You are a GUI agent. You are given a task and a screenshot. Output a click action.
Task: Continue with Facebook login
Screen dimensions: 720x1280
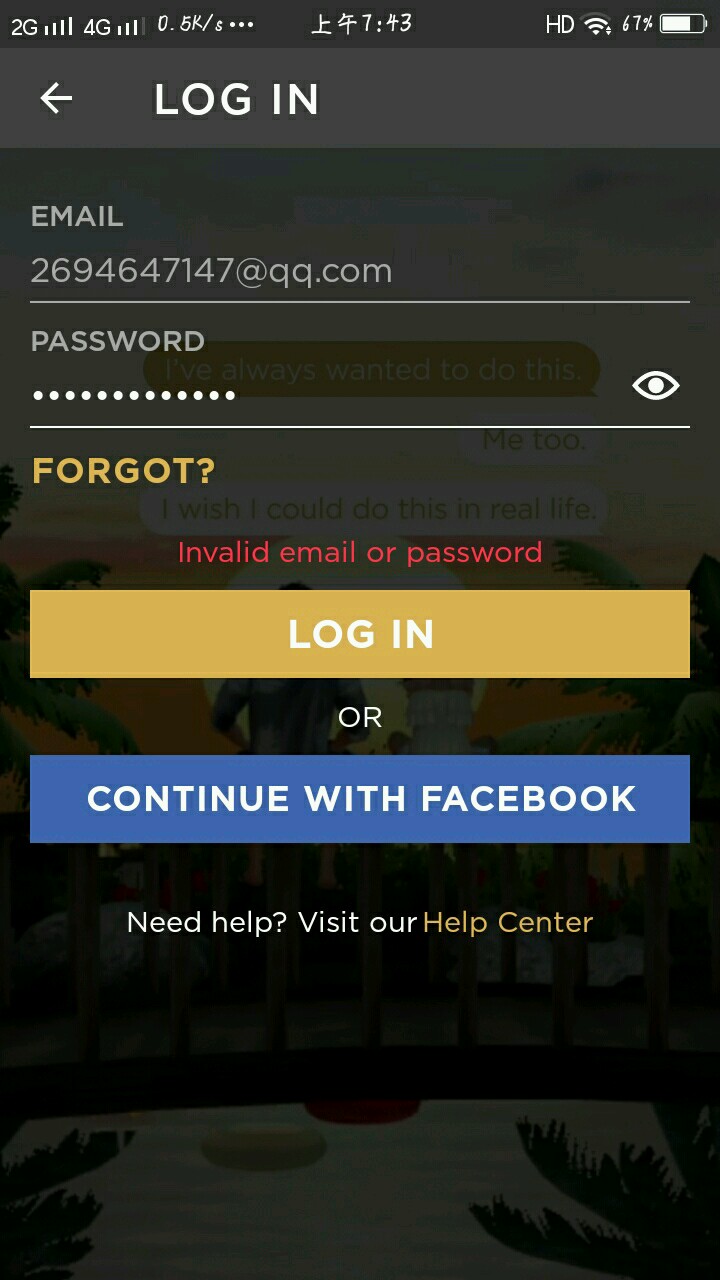coord(360,799)
